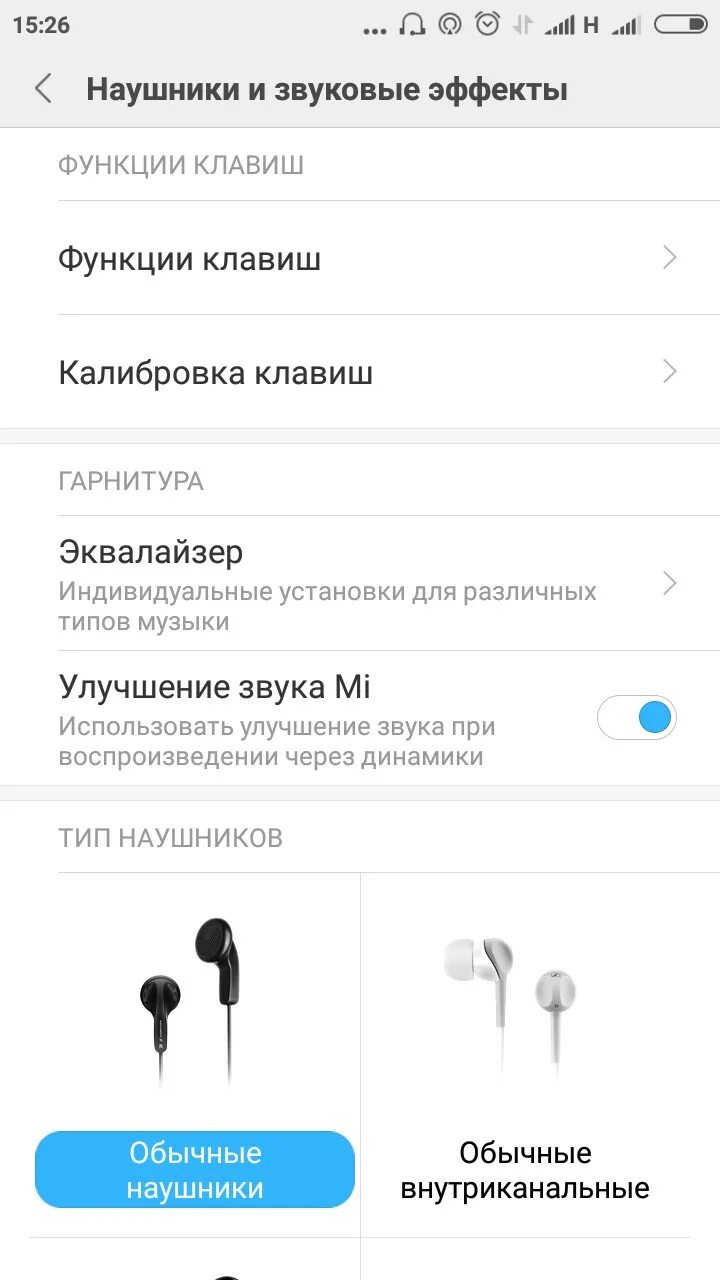Screen dimensions: 720x1280
Task: Open Функции клавиш using the right chevron
Action: (668, 257)
